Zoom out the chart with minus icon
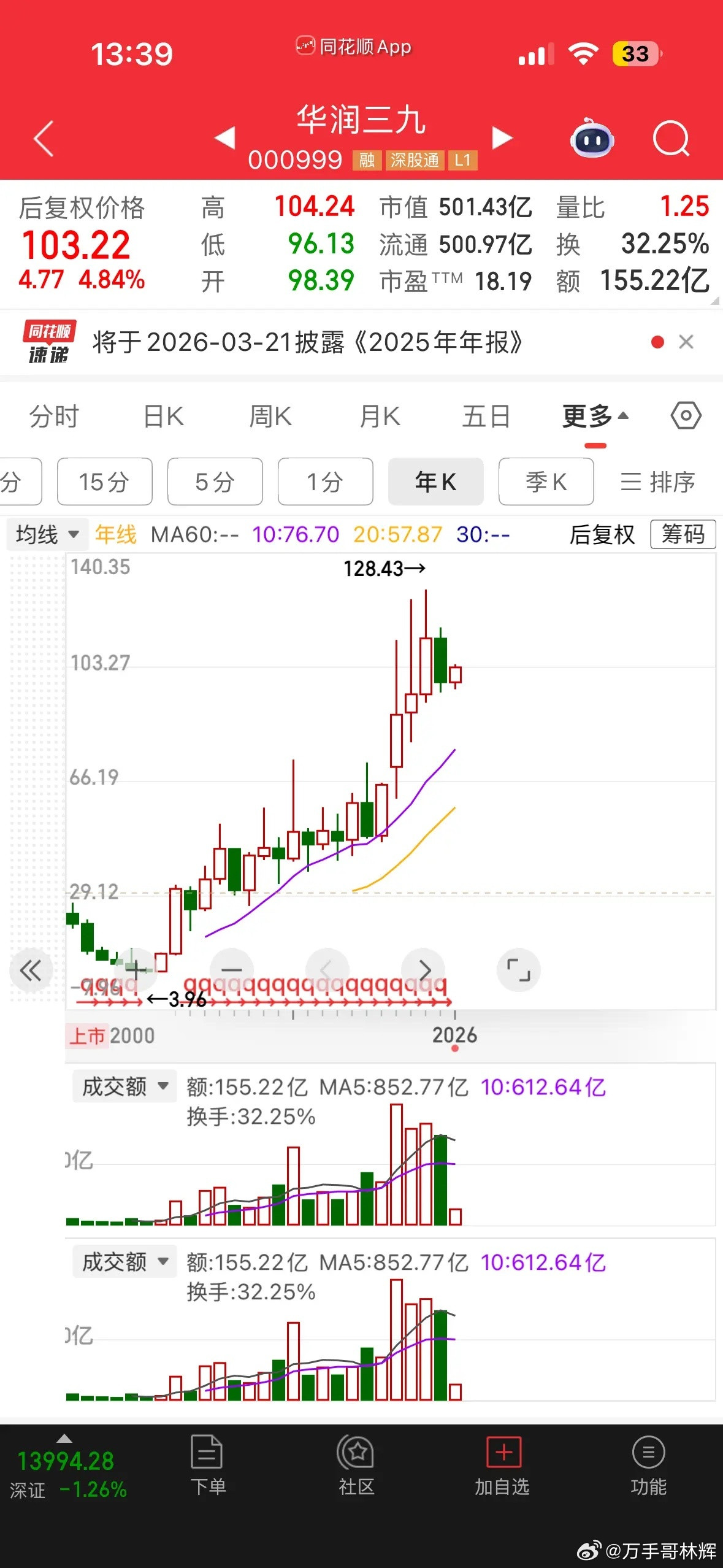 pyautogui.click(x=231, y=970)
